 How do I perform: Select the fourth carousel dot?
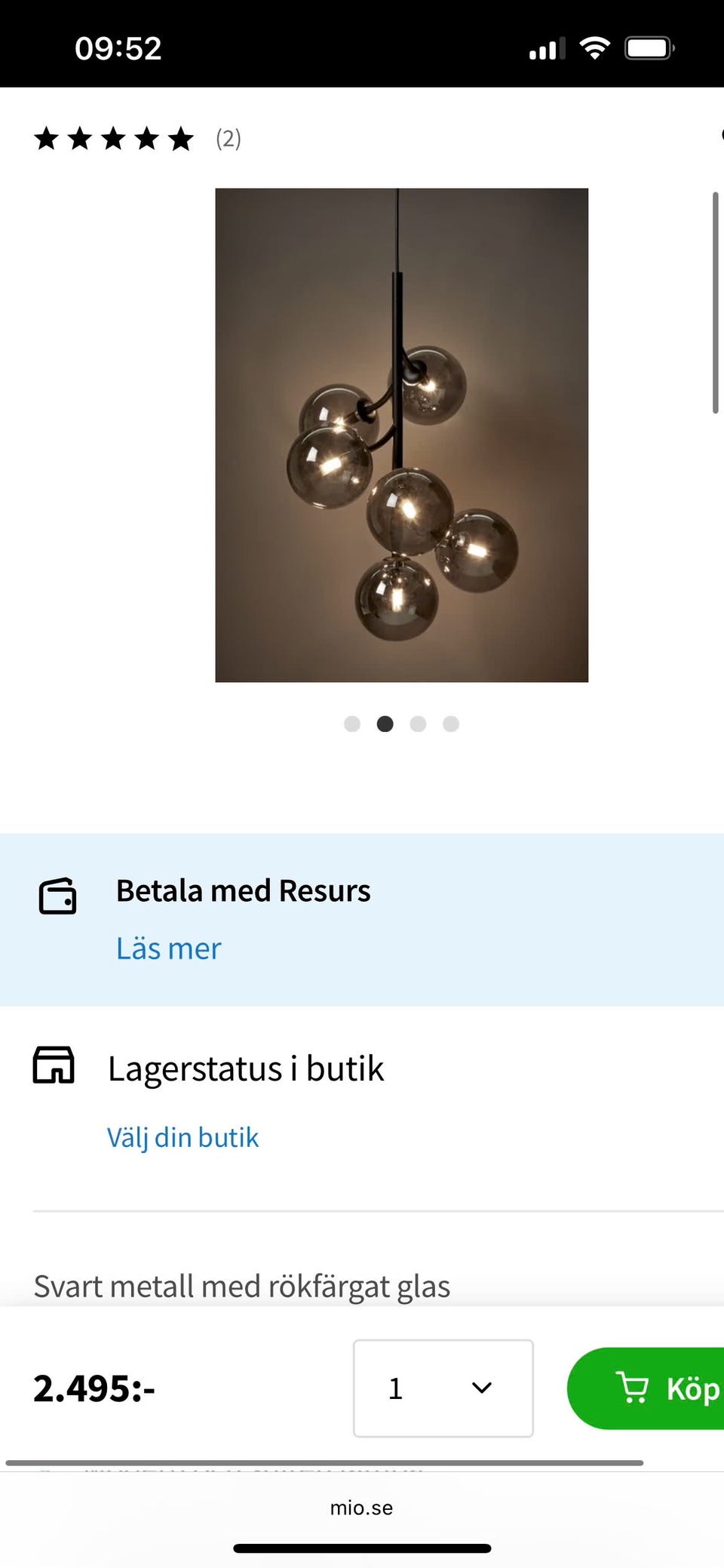tap(451, 724)
